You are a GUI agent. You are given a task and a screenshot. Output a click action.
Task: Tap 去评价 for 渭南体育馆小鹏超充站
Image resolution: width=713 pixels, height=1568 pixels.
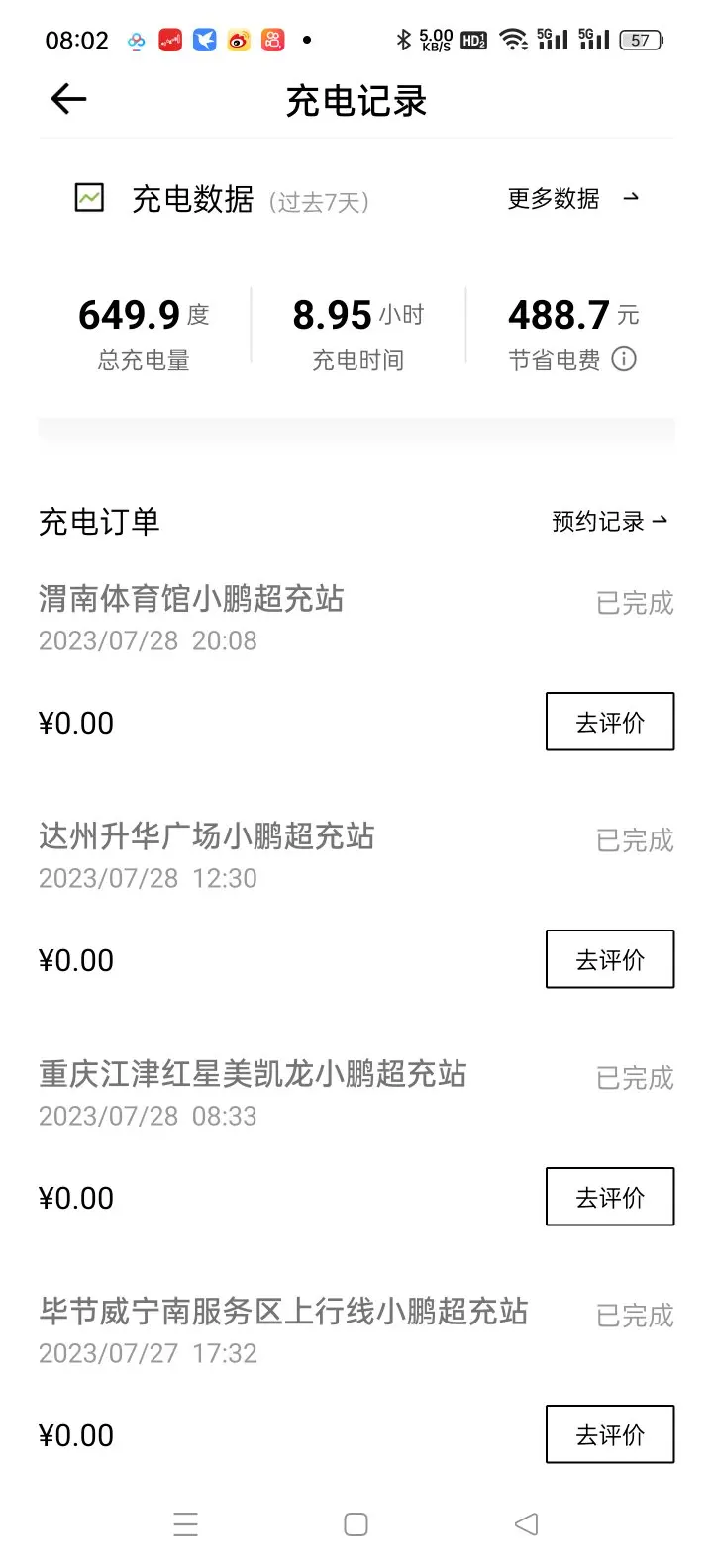click(x=610, y=722)
